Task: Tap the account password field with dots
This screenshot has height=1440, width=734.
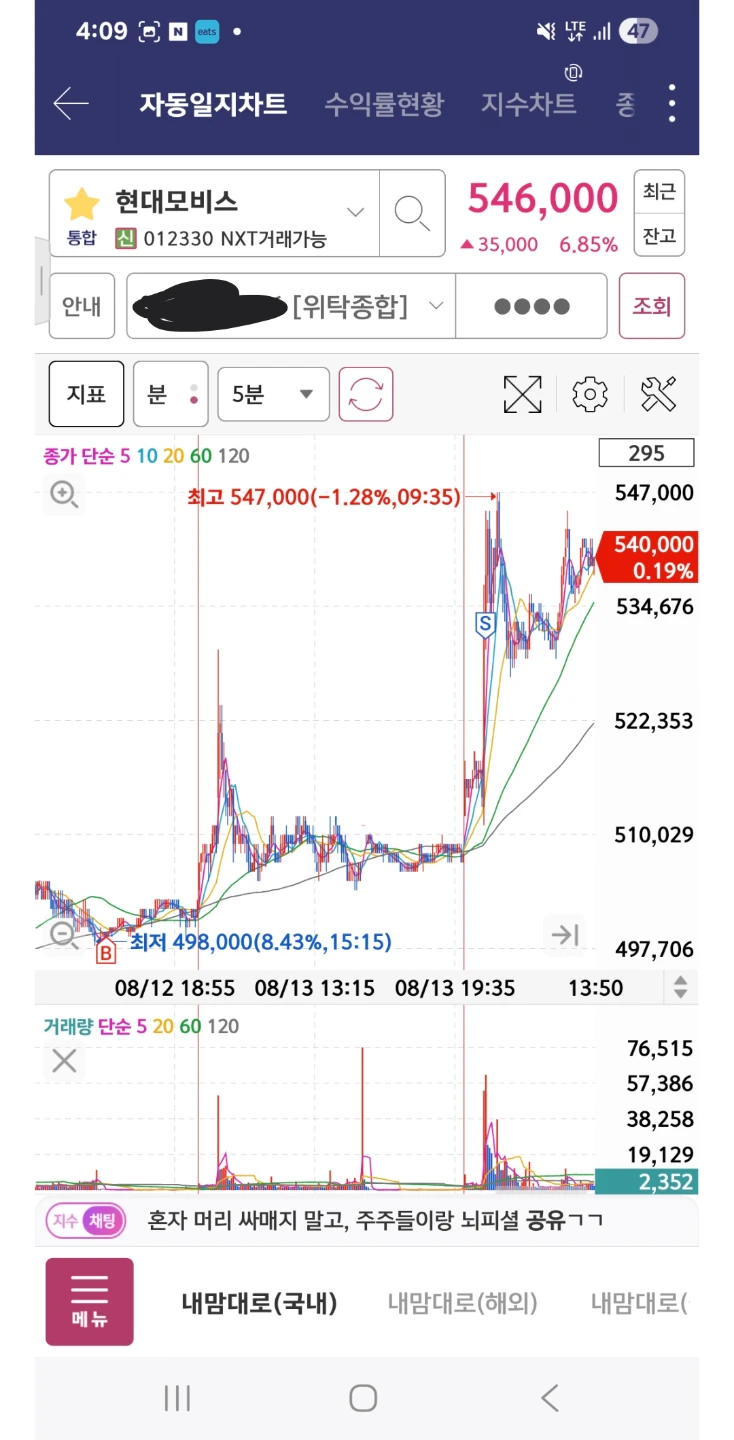Action: click(531, 306)
